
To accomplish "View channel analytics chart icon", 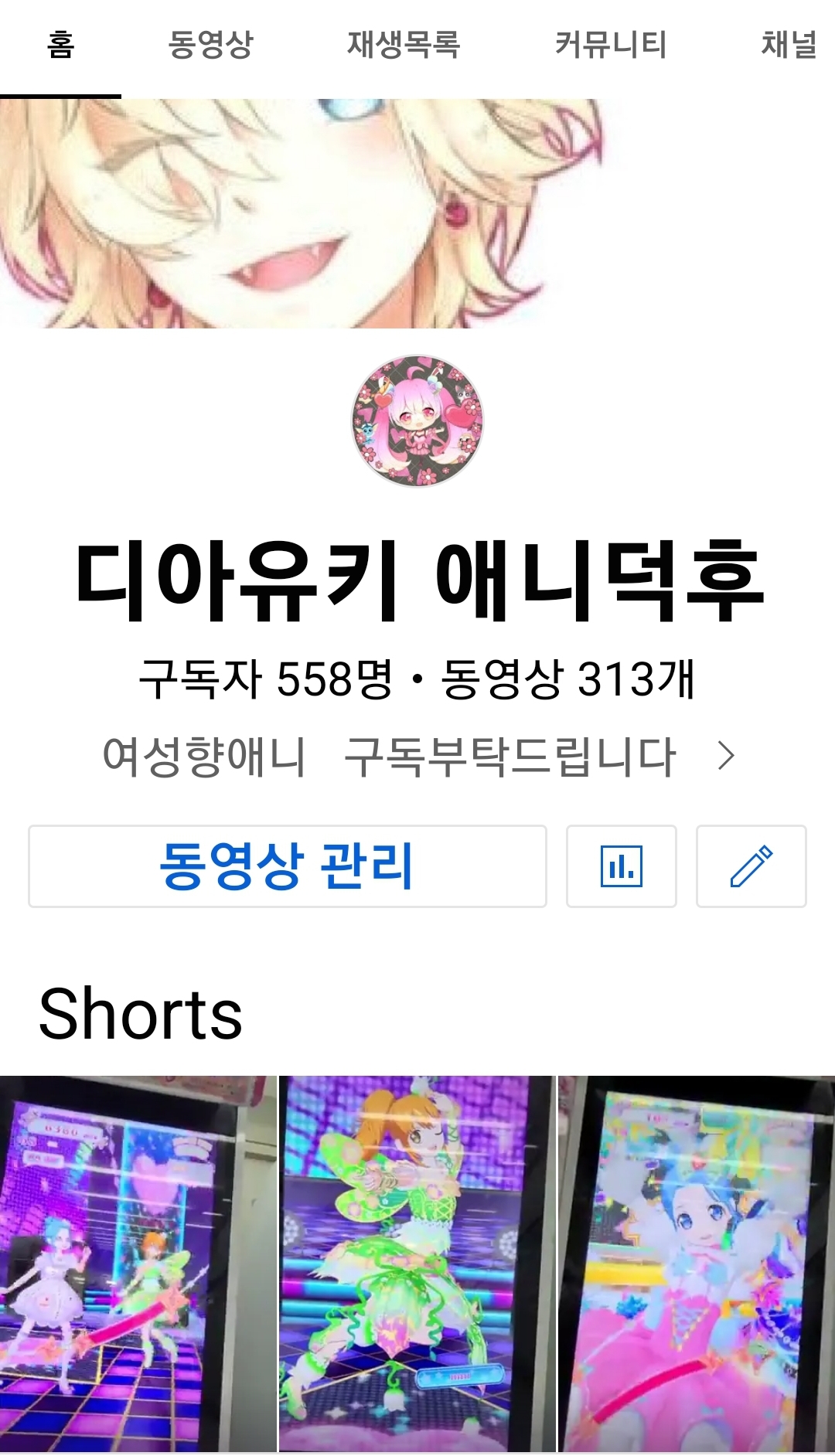I will (621, 866).
